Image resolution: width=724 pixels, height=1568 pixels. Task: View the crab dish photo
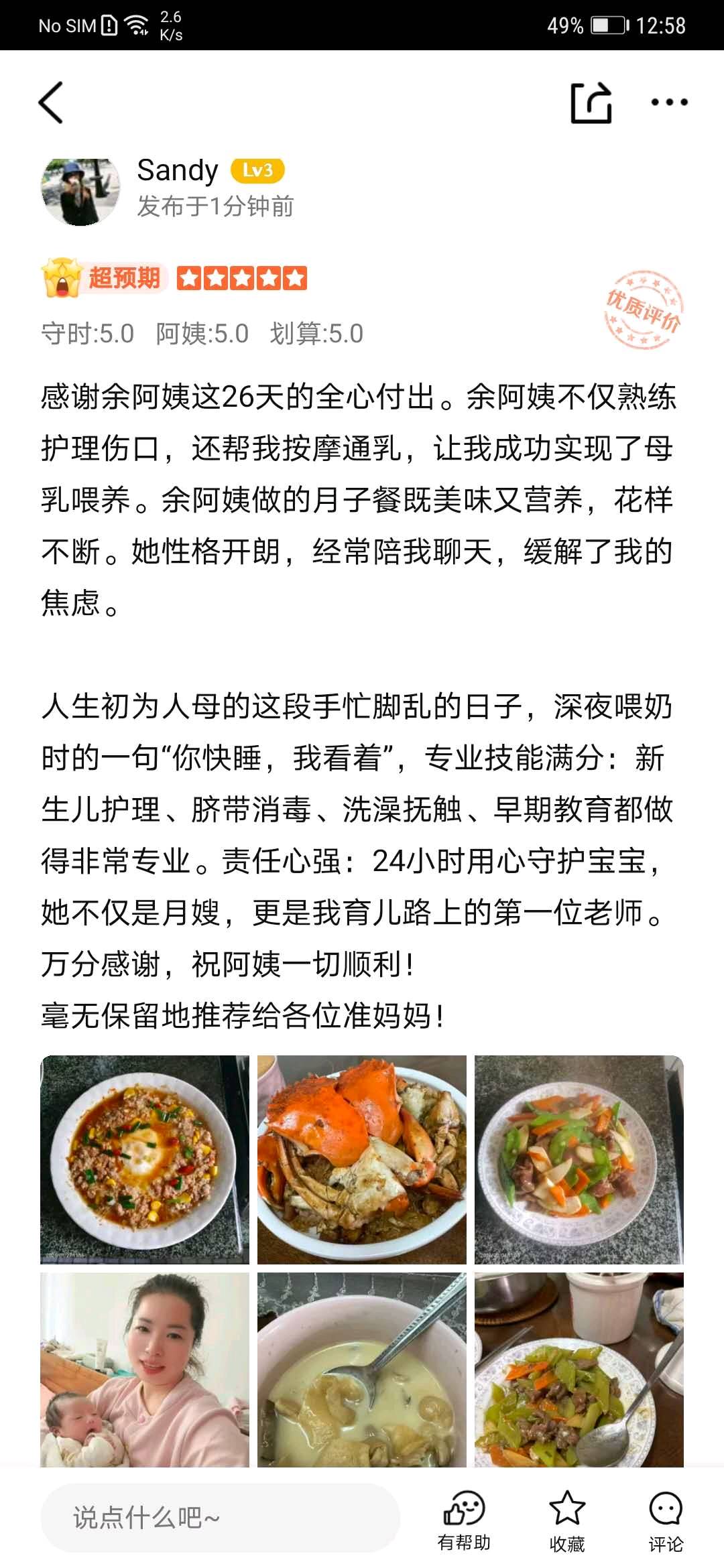(x=362, y=1160)
